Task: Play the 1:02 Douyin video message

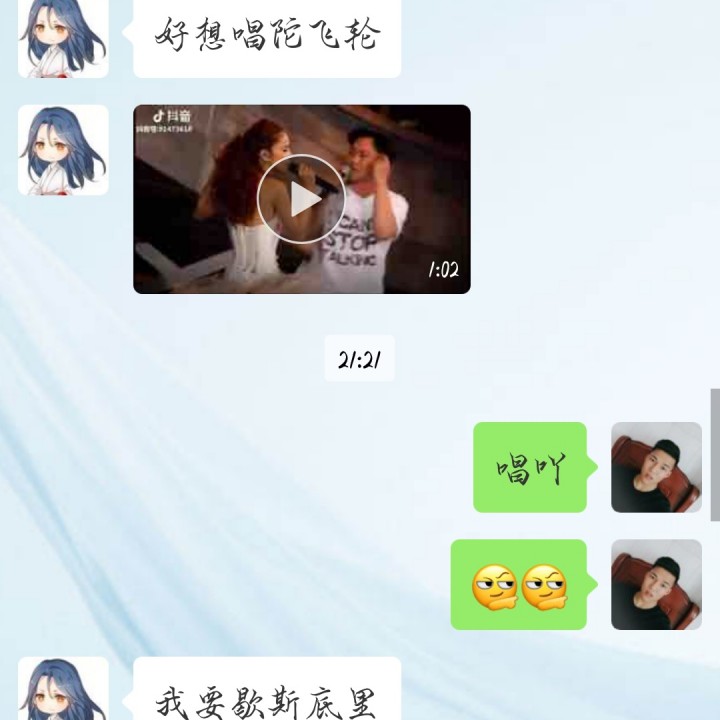Action: [301, 199]
